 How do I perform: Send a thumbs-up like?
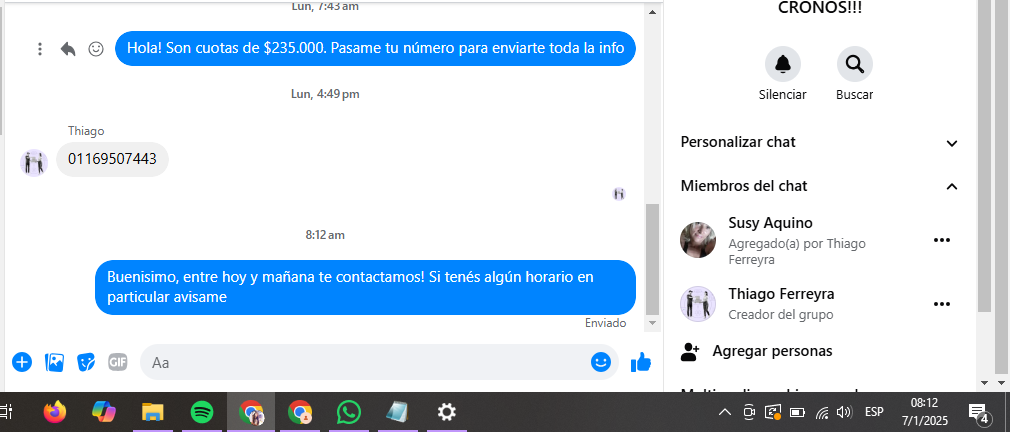click(x=641, y=362)
